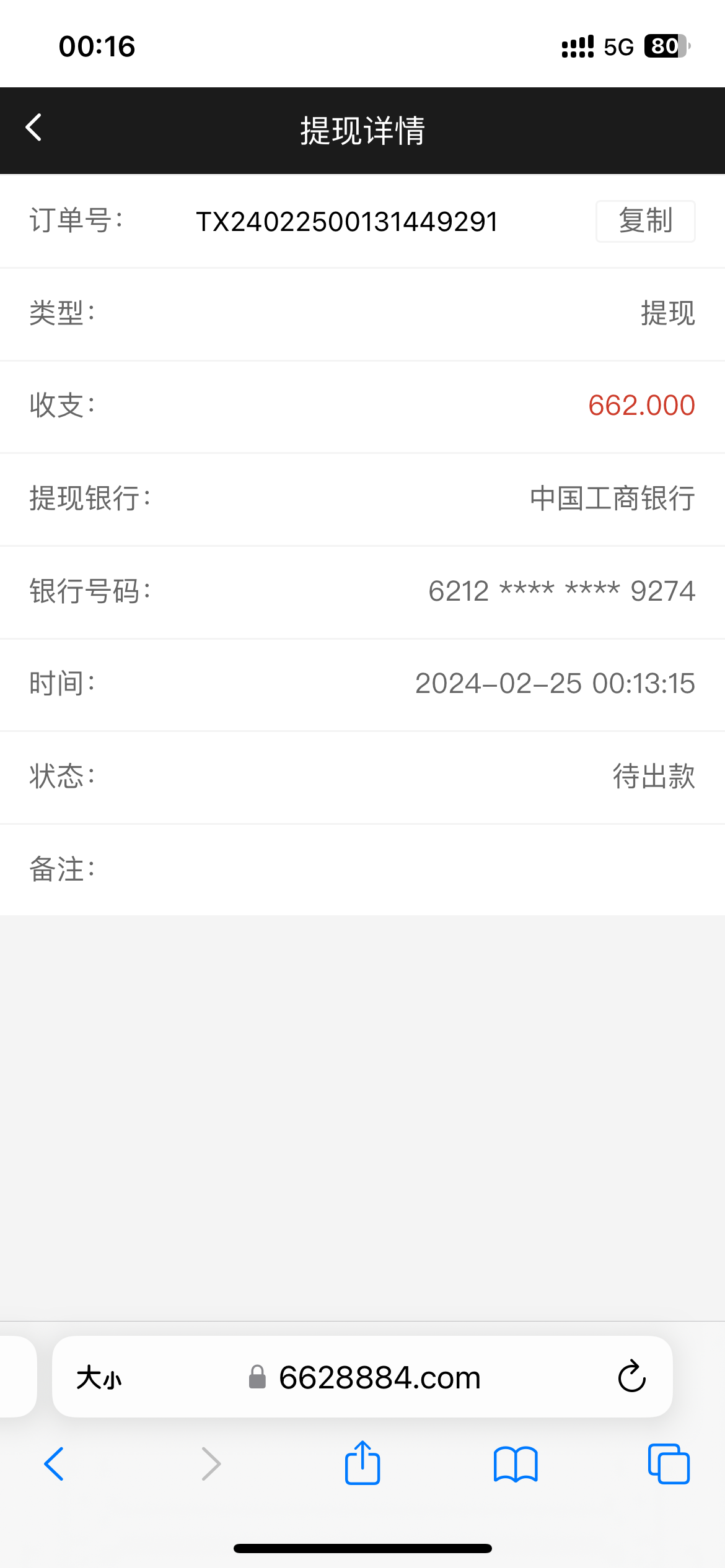Reload the current web page
Viewport: 725px width, 1568px height.
(x=631, y=1377)
